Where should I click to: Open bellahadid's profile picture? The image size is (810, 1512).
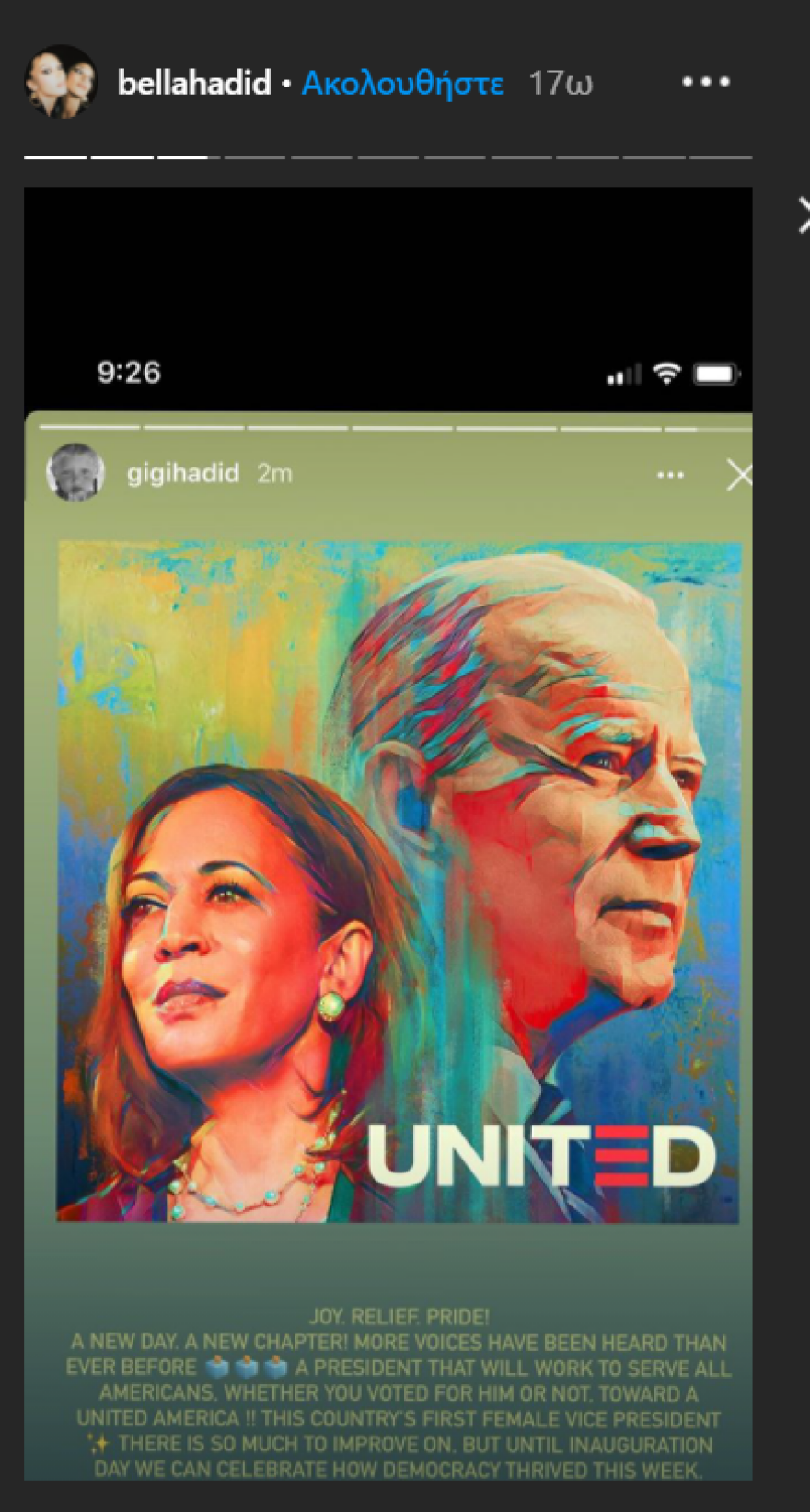[61, 83]
